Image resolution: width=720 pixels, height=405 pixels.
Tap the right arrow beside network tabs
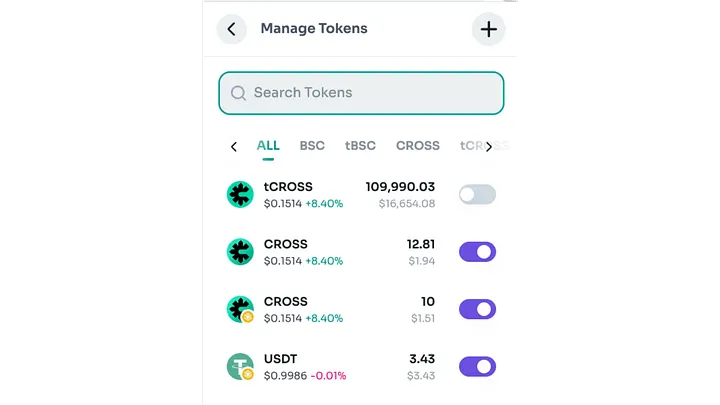489,147
